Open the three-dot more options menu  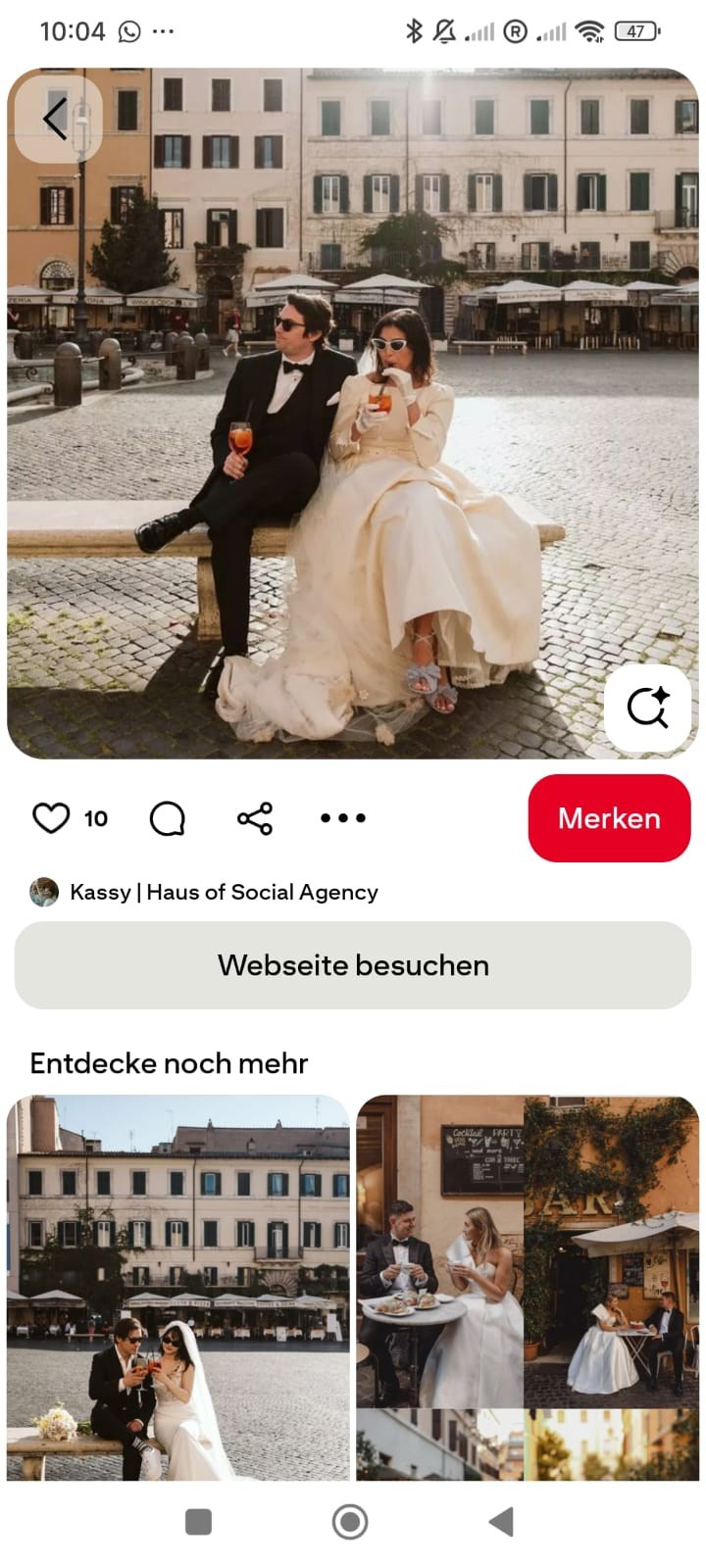tap(343, 818)
